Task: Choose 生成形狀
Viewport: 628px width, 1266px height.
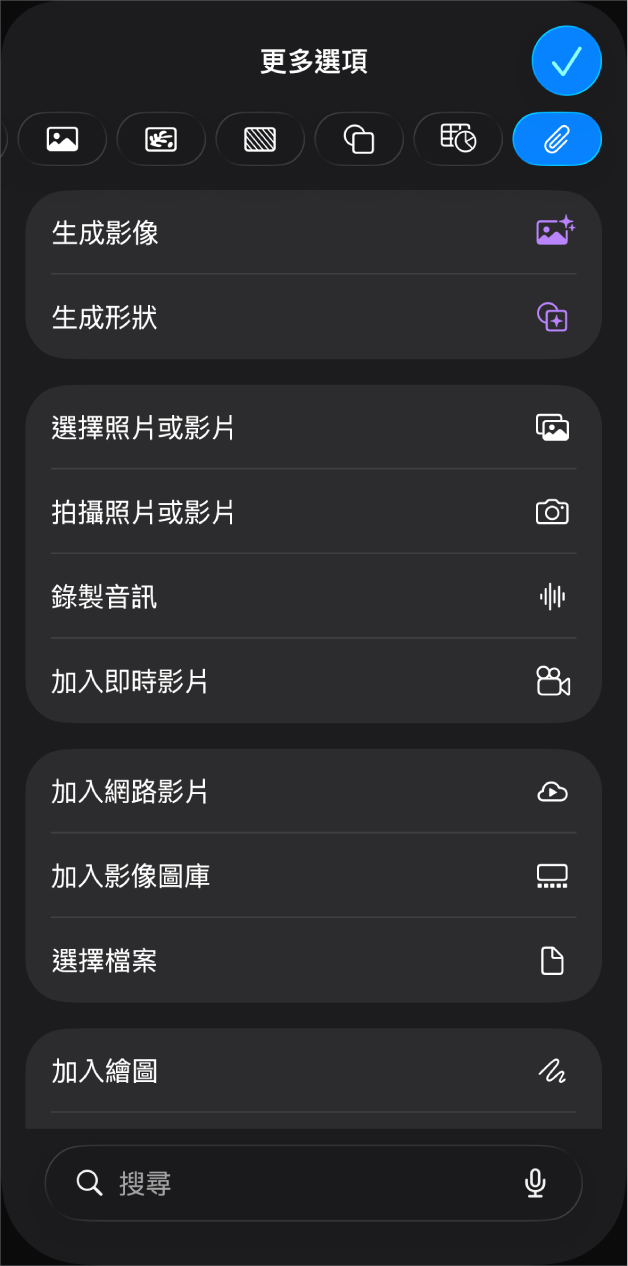Action: pyautogui.click(x=314, y=318)
